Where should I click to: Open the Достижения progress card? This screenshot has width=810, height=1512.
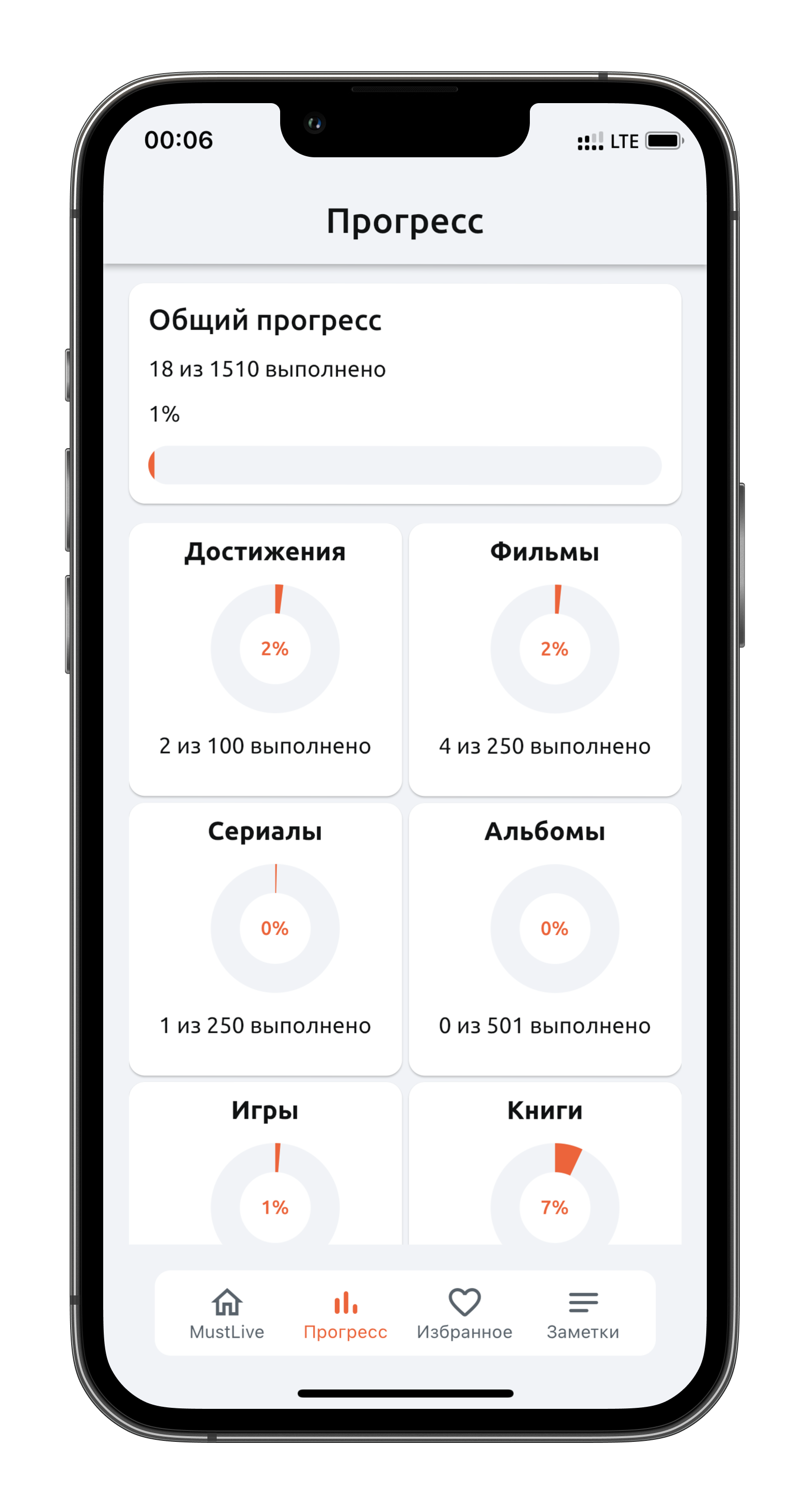[266, 659]
